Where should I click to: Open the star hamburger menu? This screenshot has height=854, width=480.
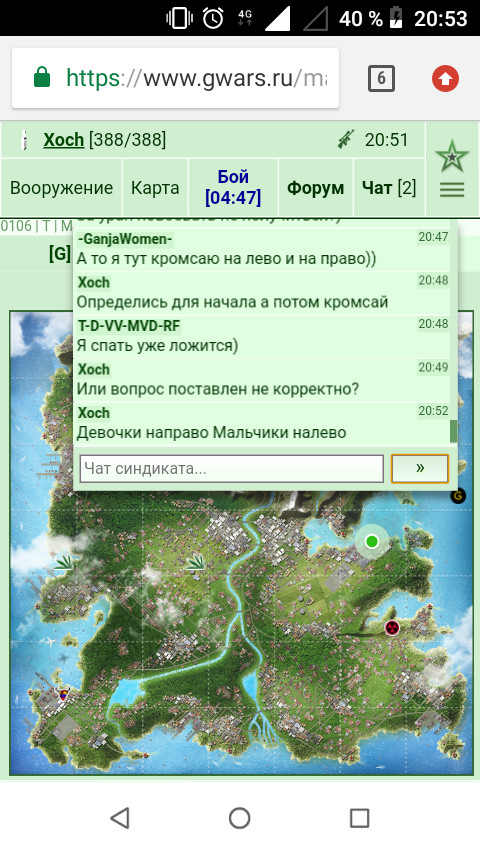tap(452, 169)
